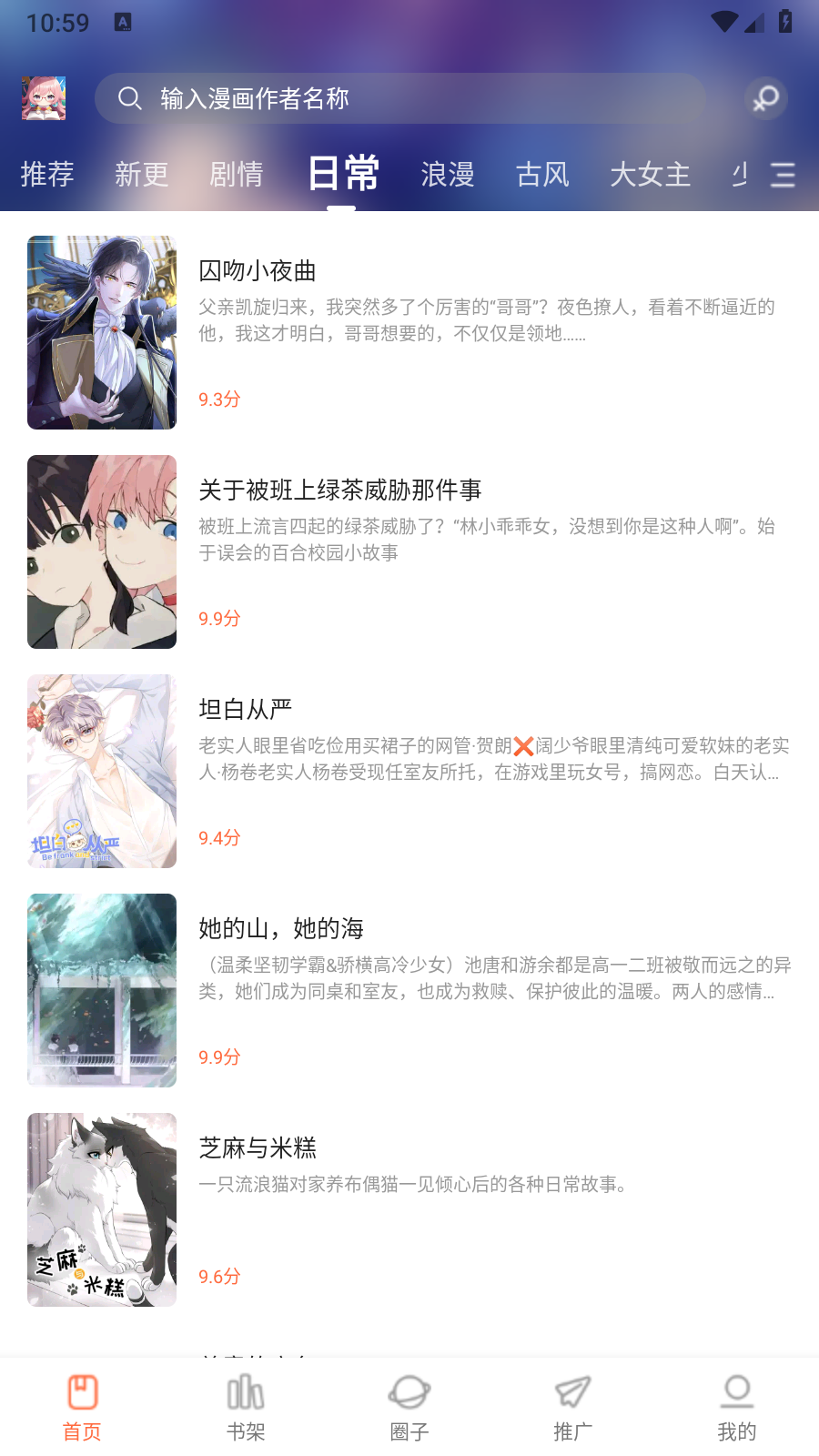Screen dimensions: 819x1456
Task: Tap the search magnifier icon
Action: 130,98
